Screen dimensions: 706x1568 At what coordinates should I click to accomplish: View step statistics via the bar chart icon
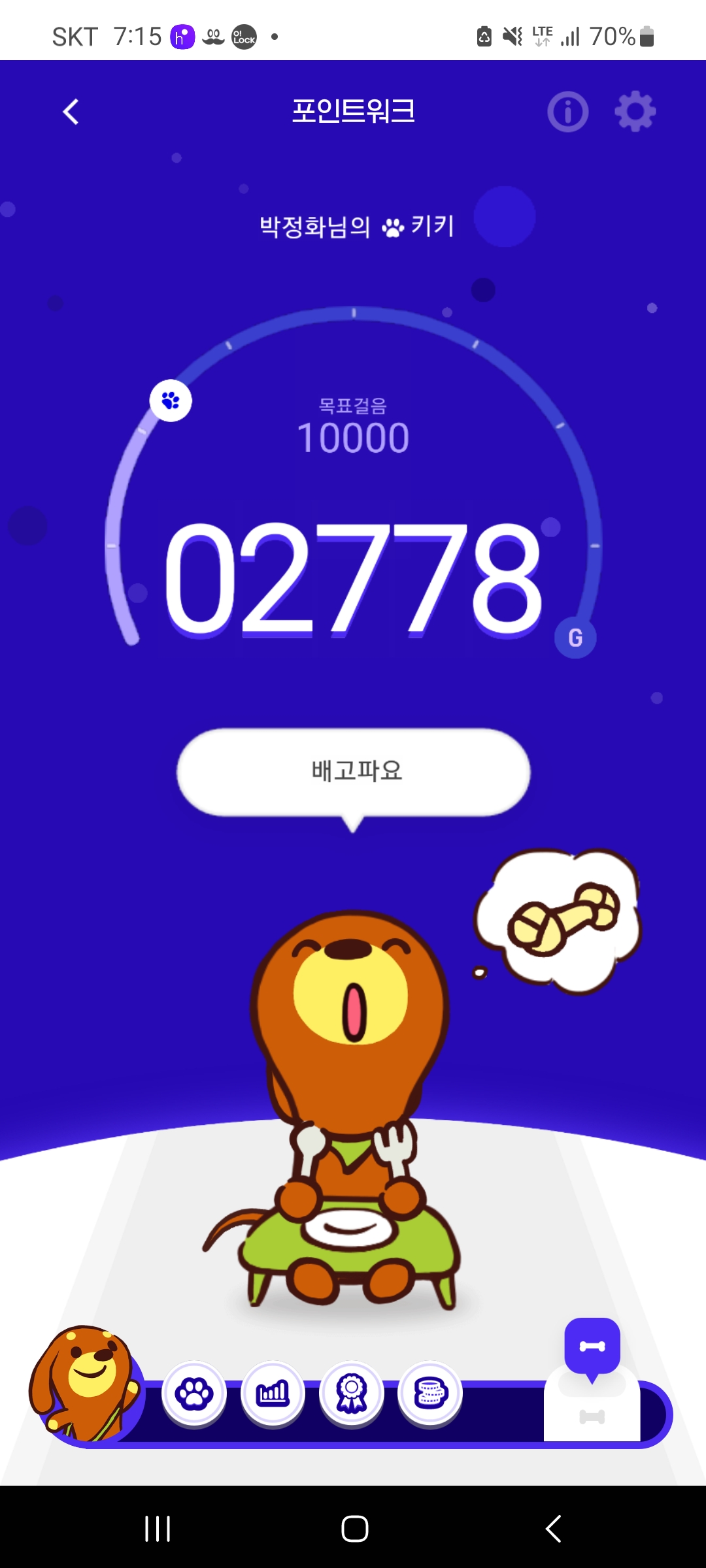tap(273, 1394)
